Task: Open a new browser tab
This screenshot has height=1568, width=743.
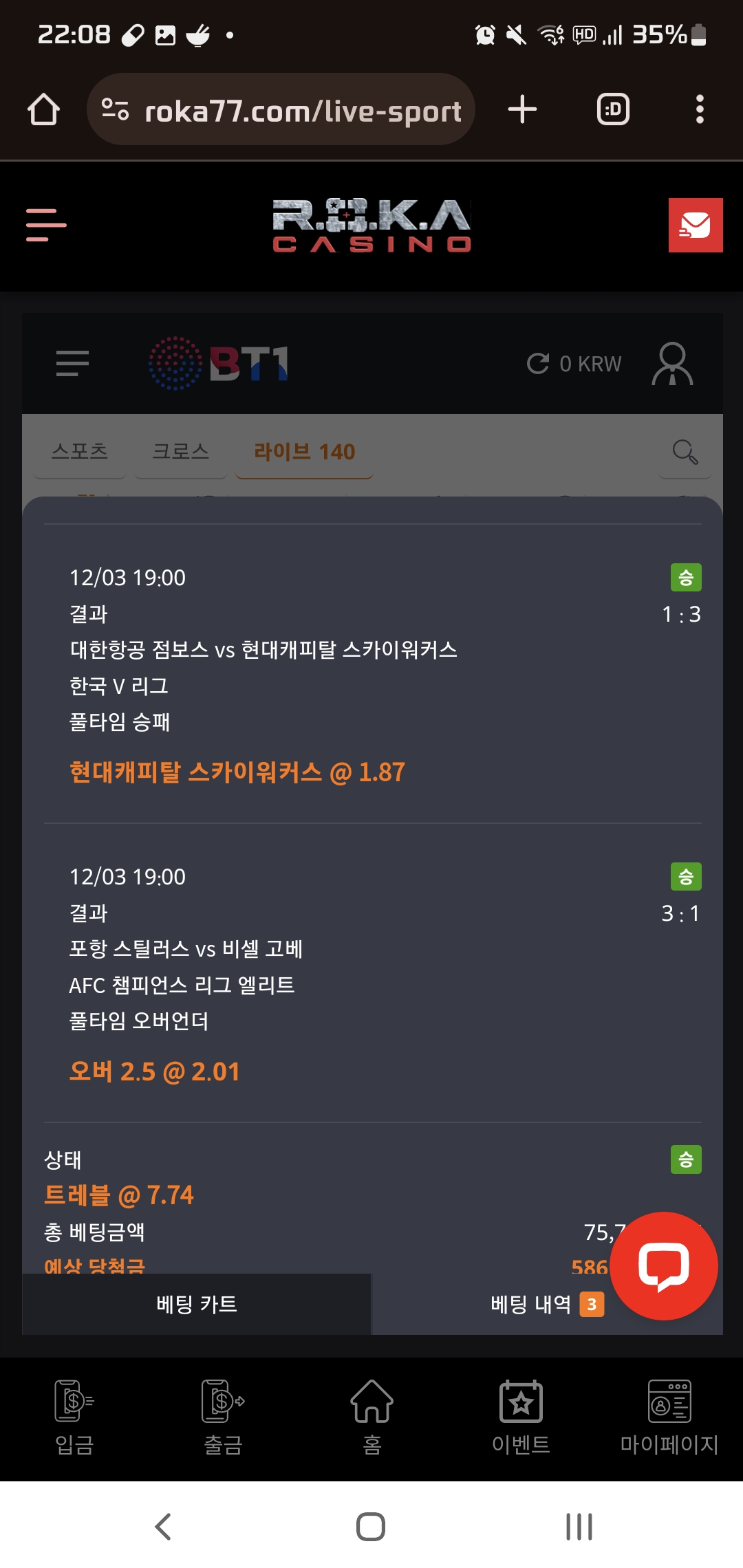Action: [x=522, y=109]
